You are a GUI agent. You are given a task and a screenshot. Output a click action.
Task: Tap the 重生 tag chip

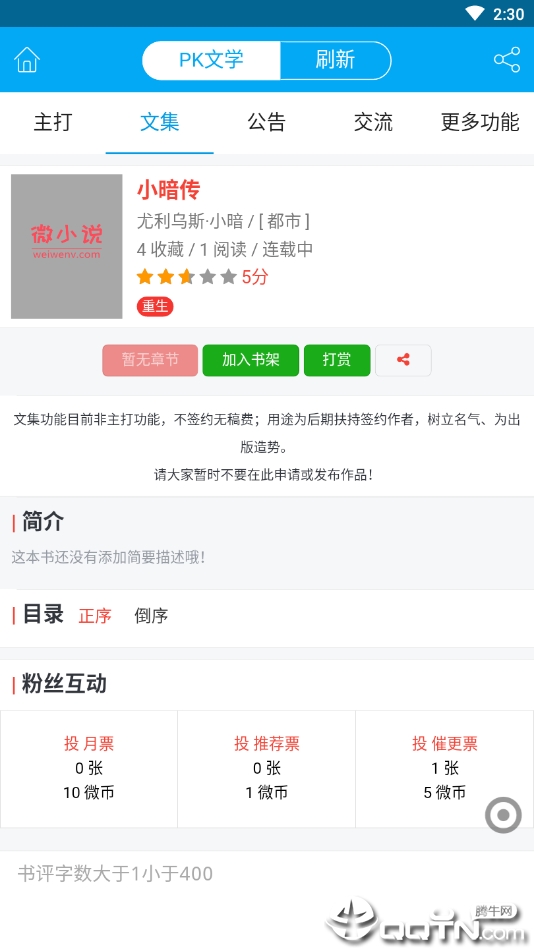tap(155, 306)
